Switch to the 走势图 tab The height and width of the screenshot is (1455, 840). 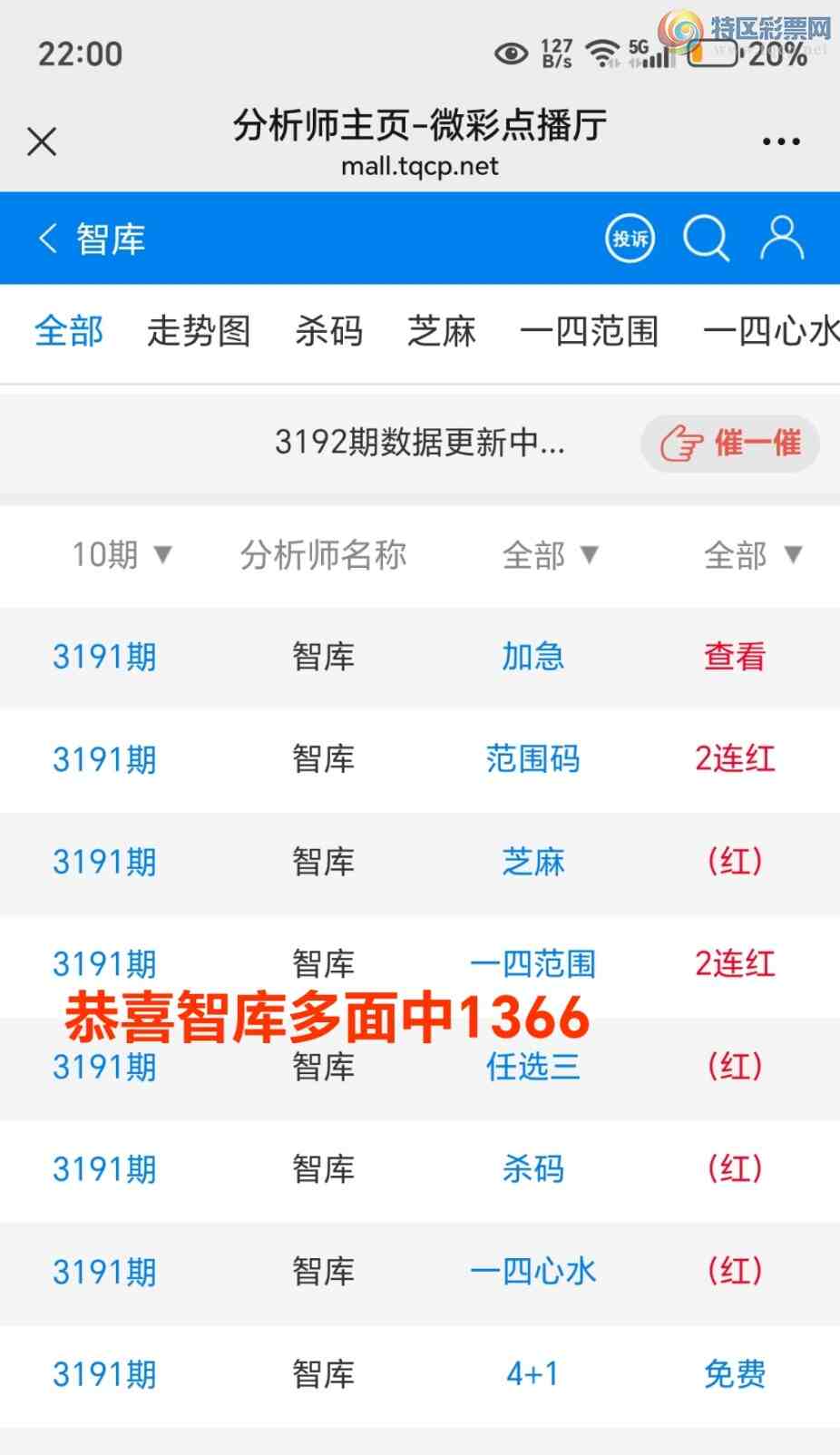199,331
